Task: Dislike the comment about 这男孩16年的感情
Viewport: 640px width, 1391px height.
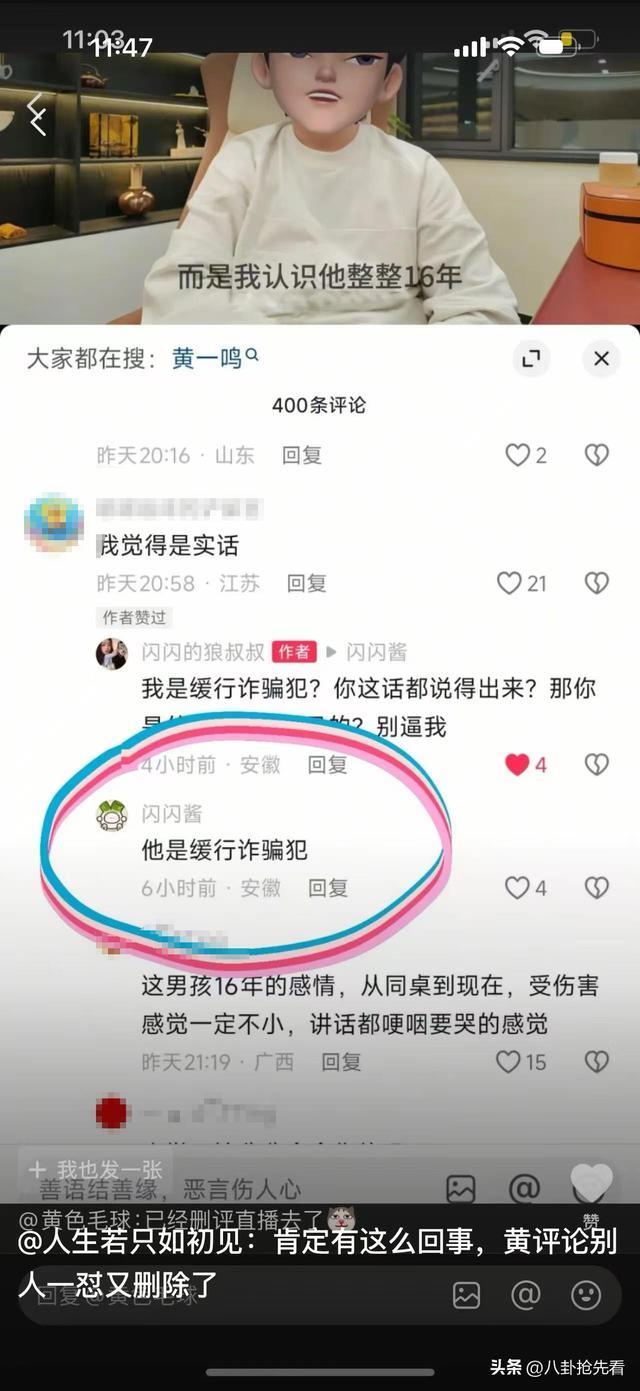Action: pyautogui.click(x=597, y=1061)
